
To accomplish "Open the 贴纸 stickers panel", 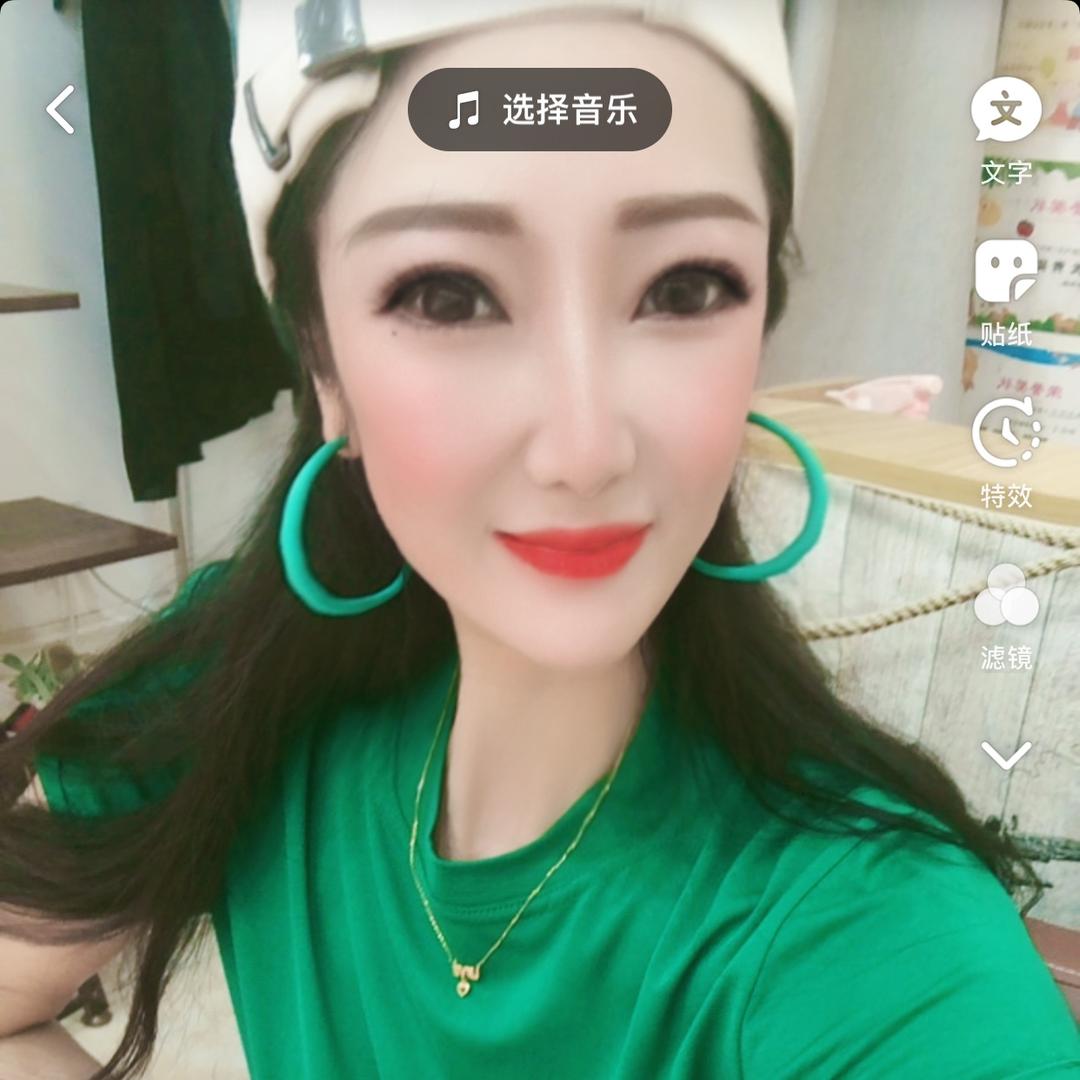I will point(1006,293).
